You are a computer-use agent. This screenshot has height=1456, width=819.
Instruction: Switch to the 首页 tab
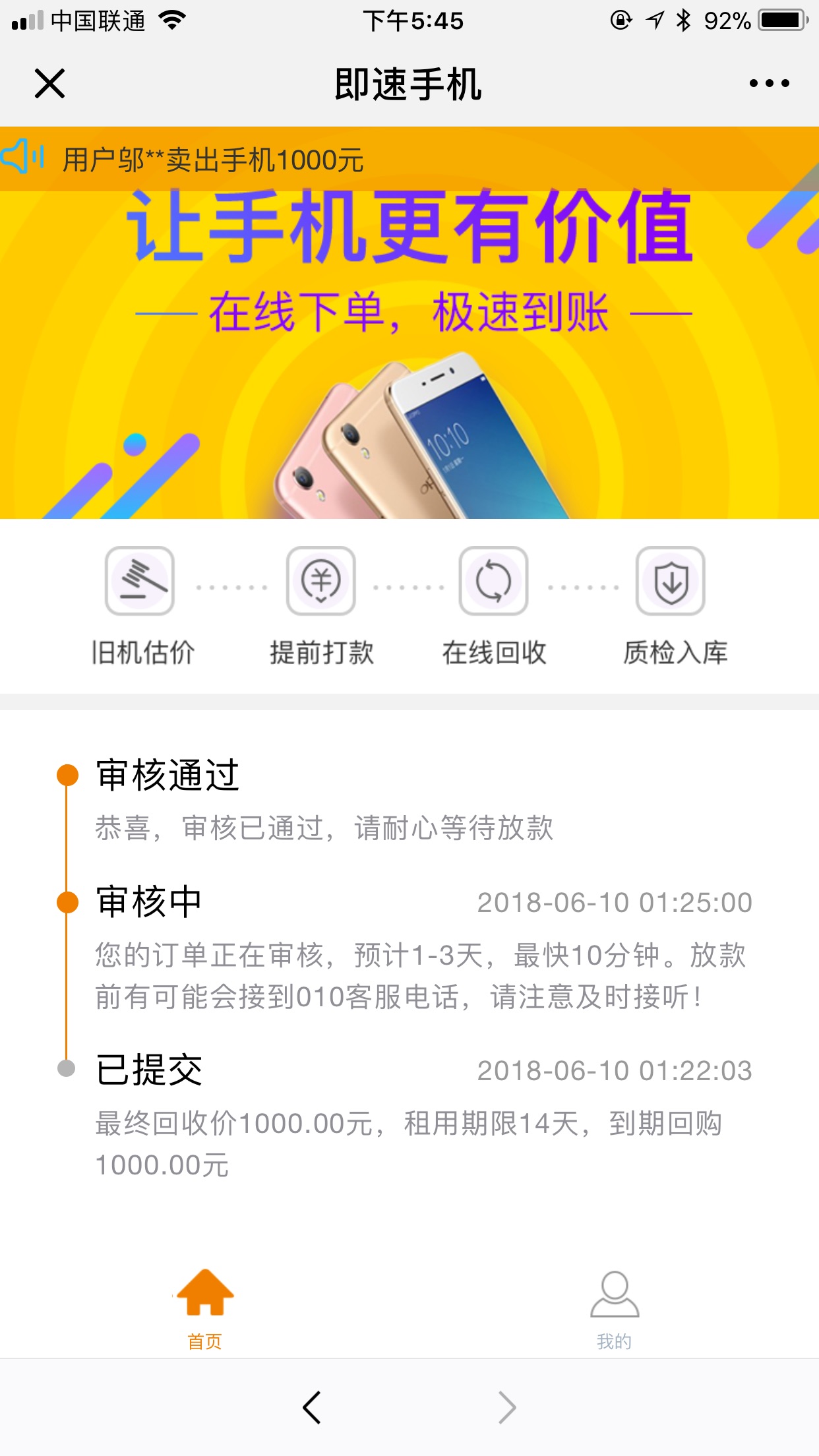205,1310
